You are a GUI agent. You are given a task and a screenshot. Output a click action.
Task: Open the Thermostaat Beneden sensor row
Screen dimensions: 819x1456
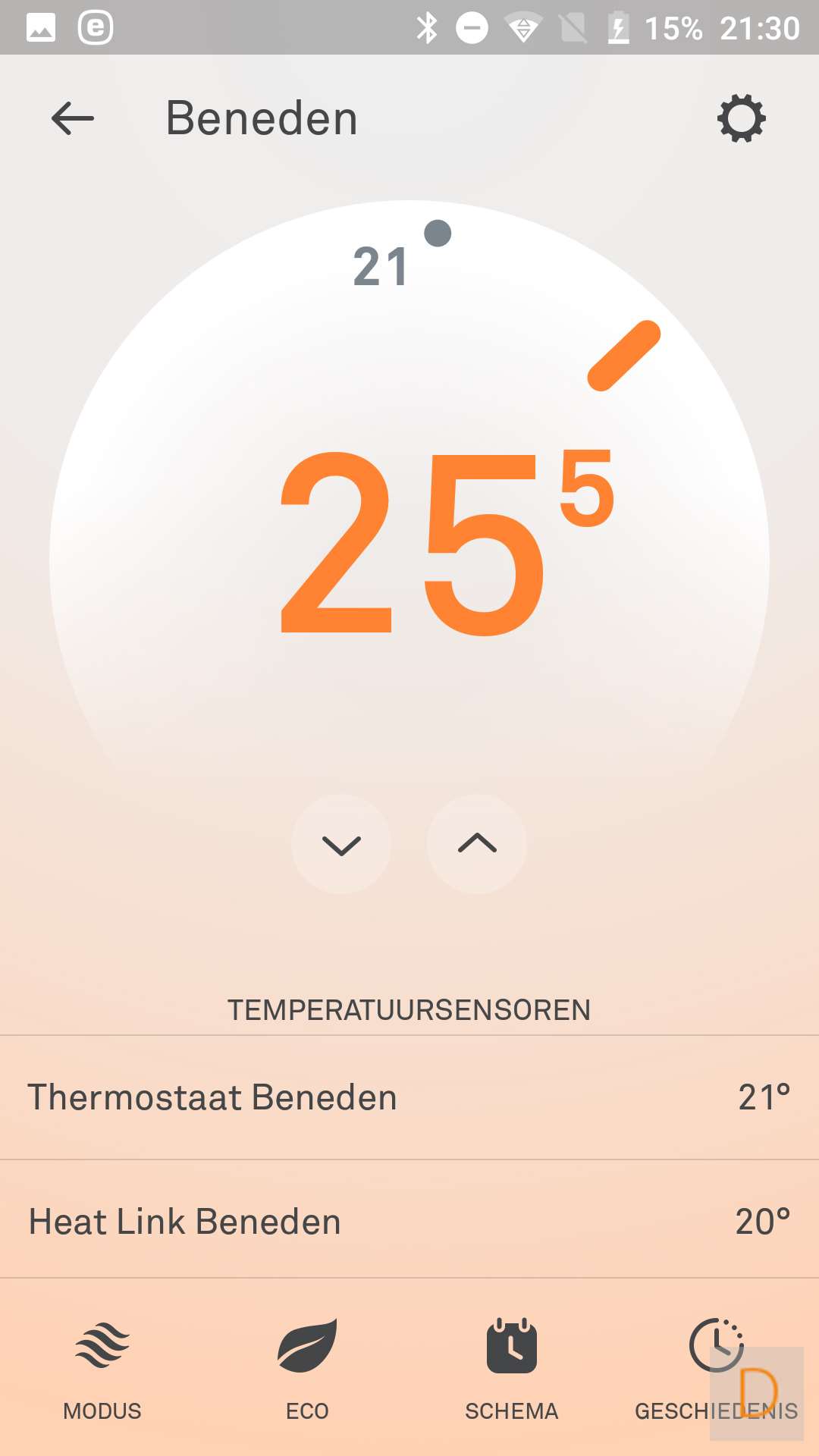tap(409, 1097)
